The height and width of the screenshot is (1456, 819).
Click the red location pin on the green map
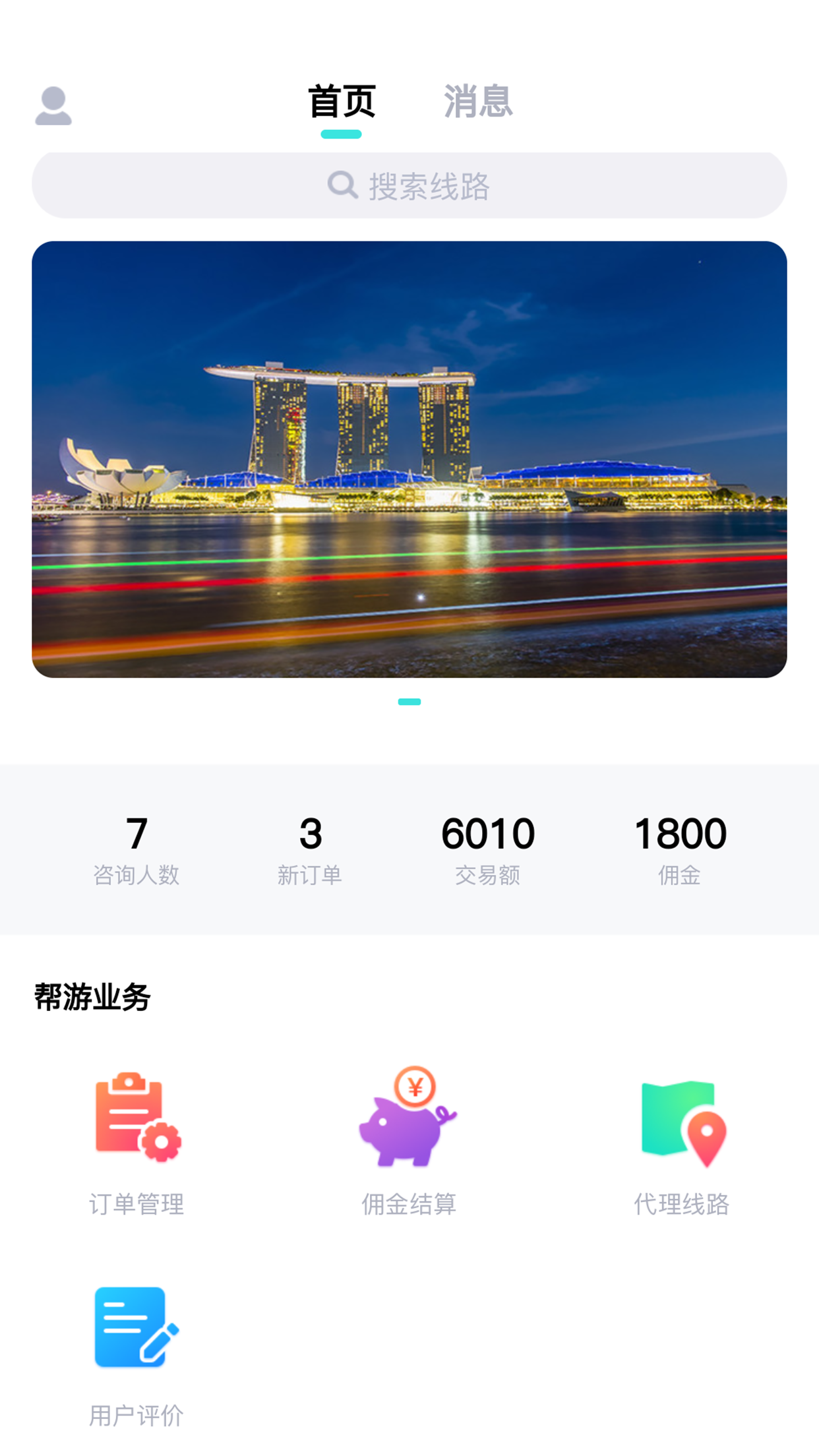708,1132
